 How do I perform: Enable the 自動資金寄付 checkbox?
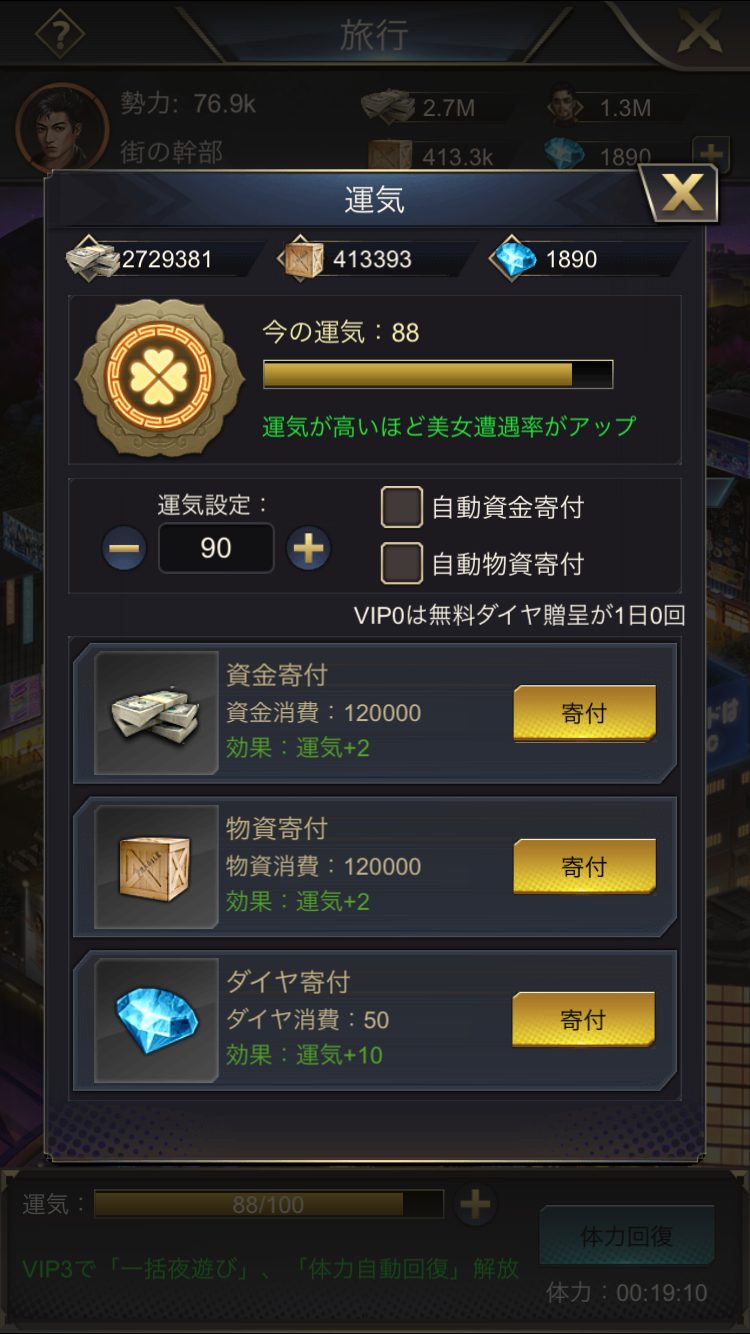tap(402, 507)
